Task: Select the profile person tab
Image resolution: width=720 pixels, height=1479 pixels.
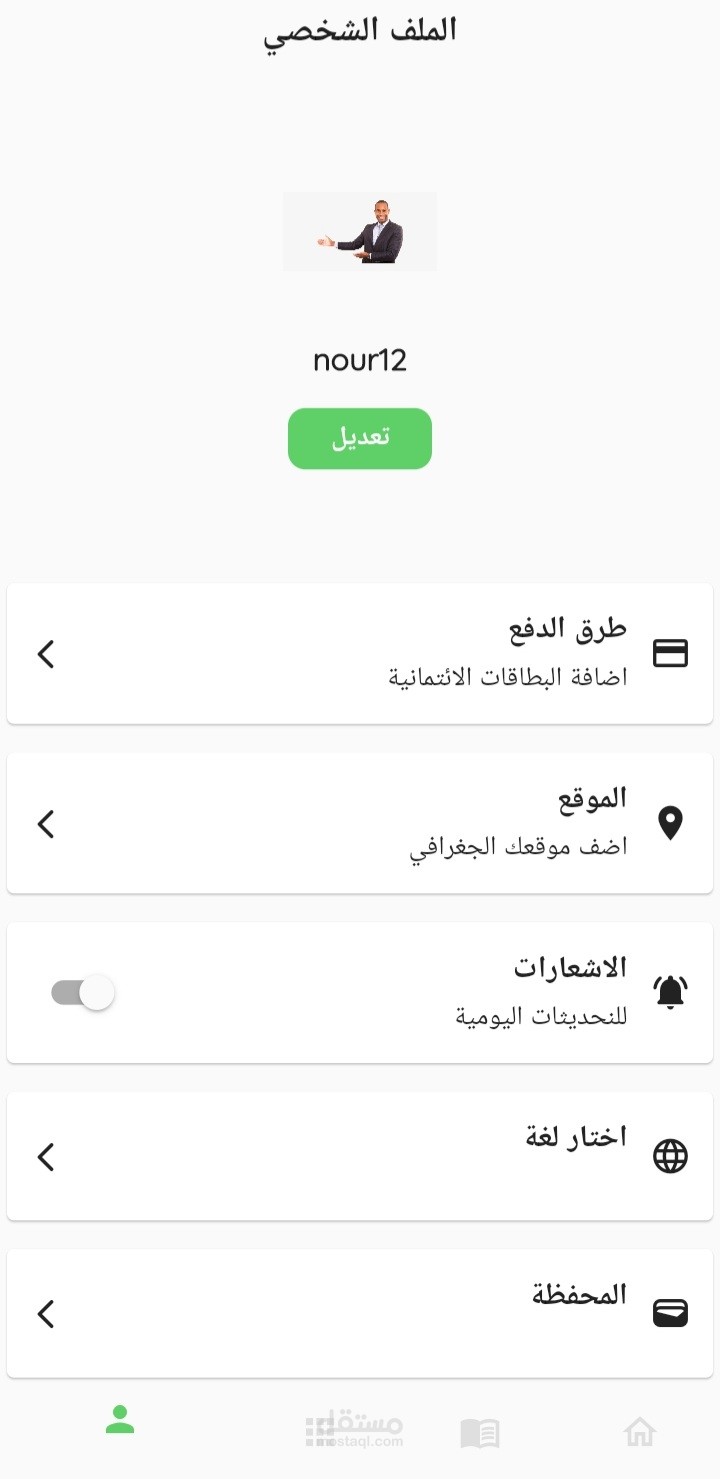Action: tap(120, 1420)
